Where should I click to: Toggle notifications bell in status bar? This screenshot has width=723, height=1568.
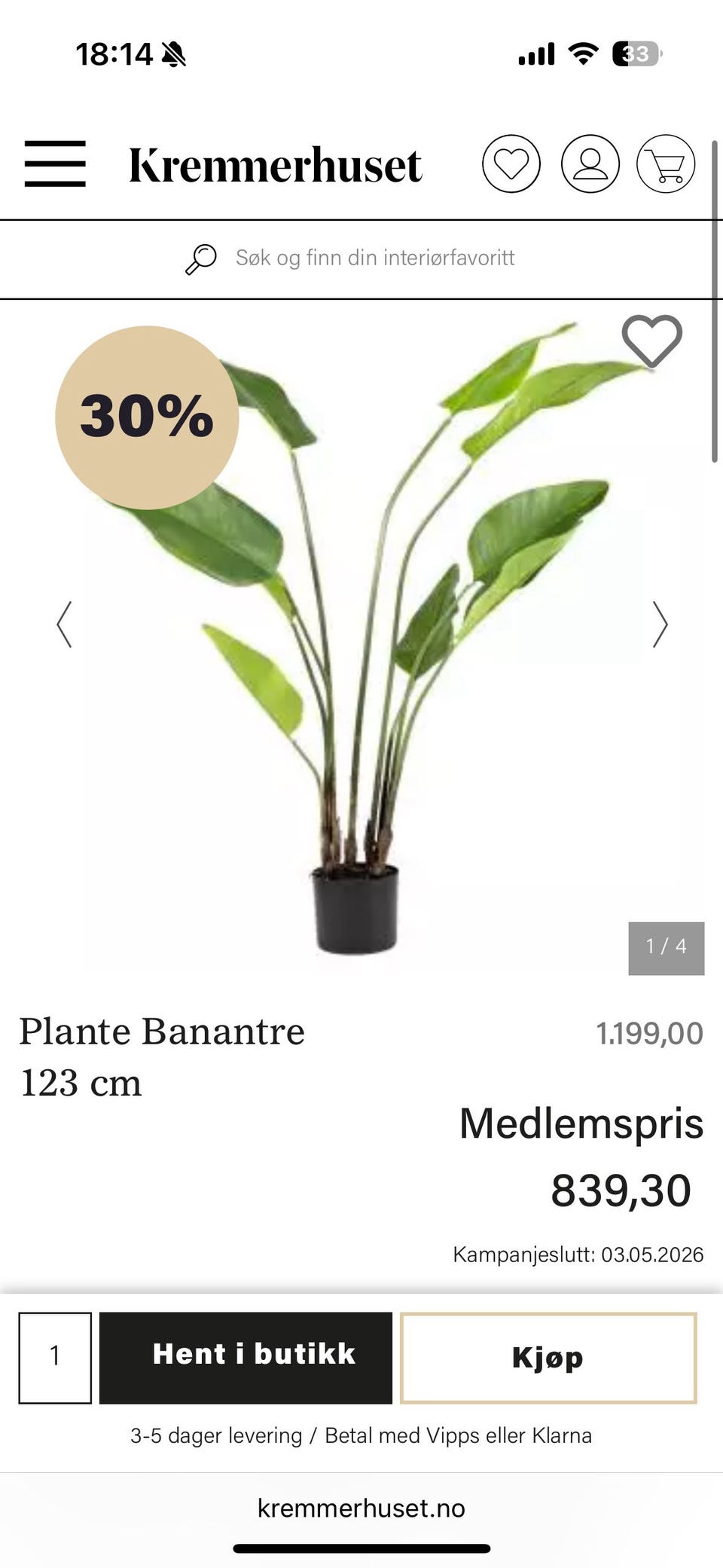(175, 53)
